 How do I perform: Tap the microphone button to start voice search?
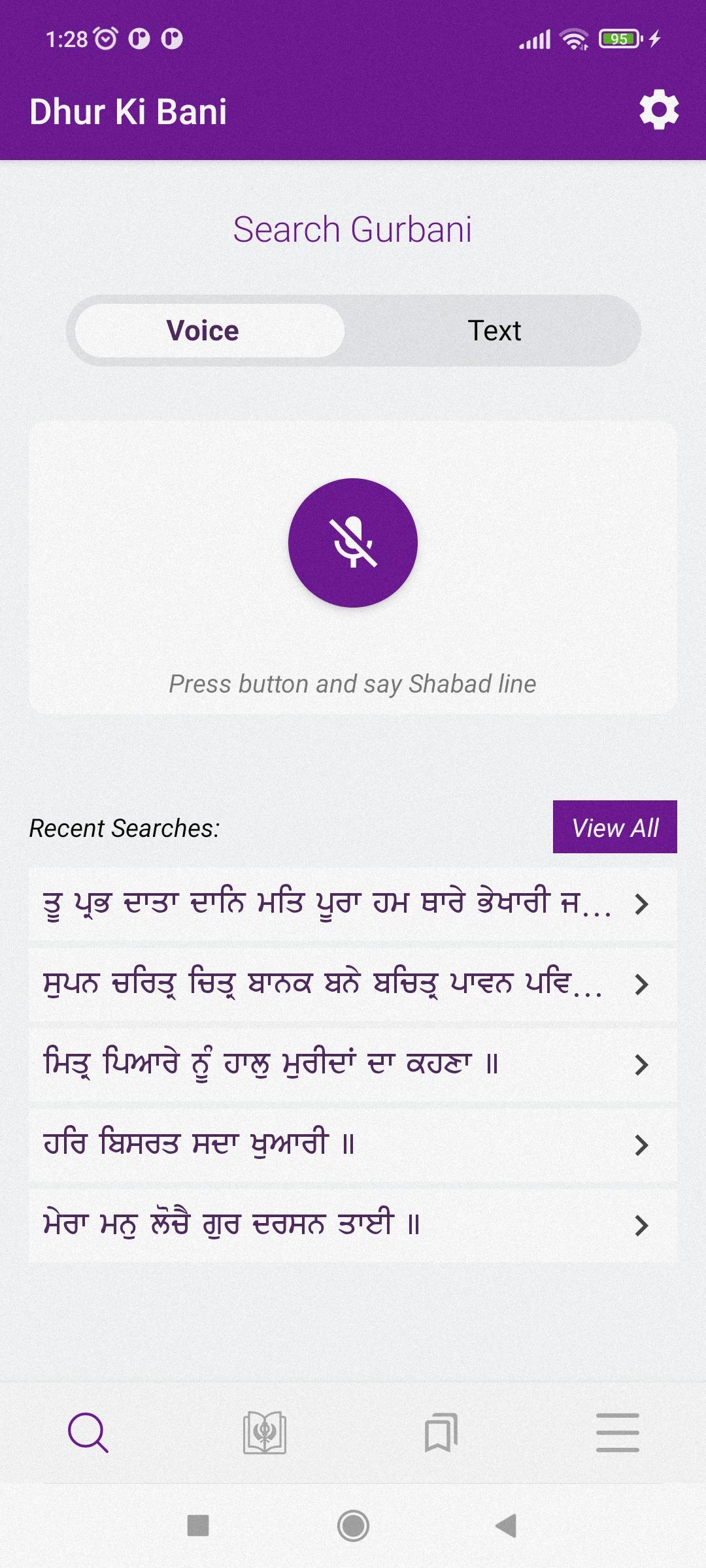(353, 543)
